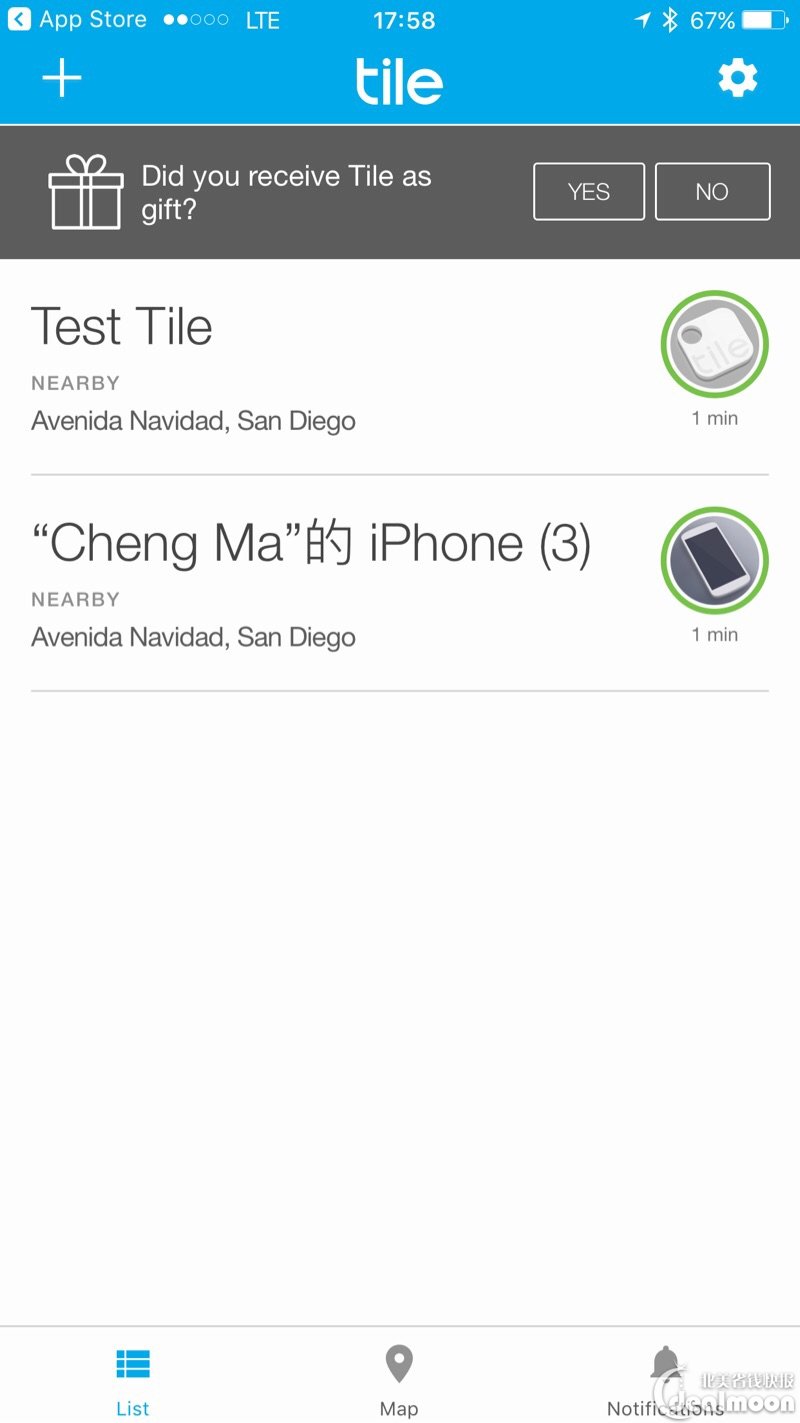Viewport: 800px width, 1423px height.
Task: Open the "Cheng Ma" iPhone (3) entry
Action: pos(400,583)
